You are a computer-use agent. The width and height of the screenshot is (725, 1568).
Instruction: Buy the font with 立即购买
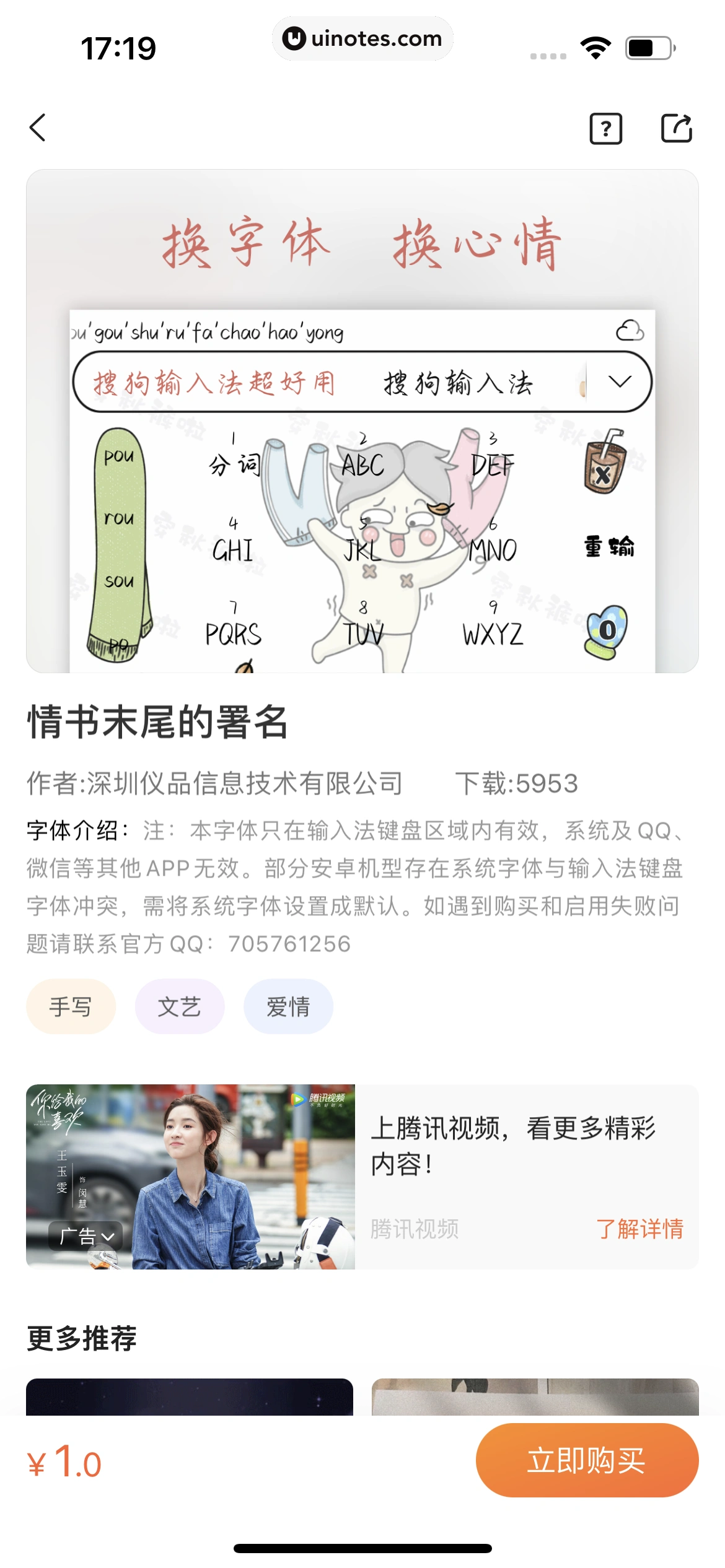(x=586, y=1460)
